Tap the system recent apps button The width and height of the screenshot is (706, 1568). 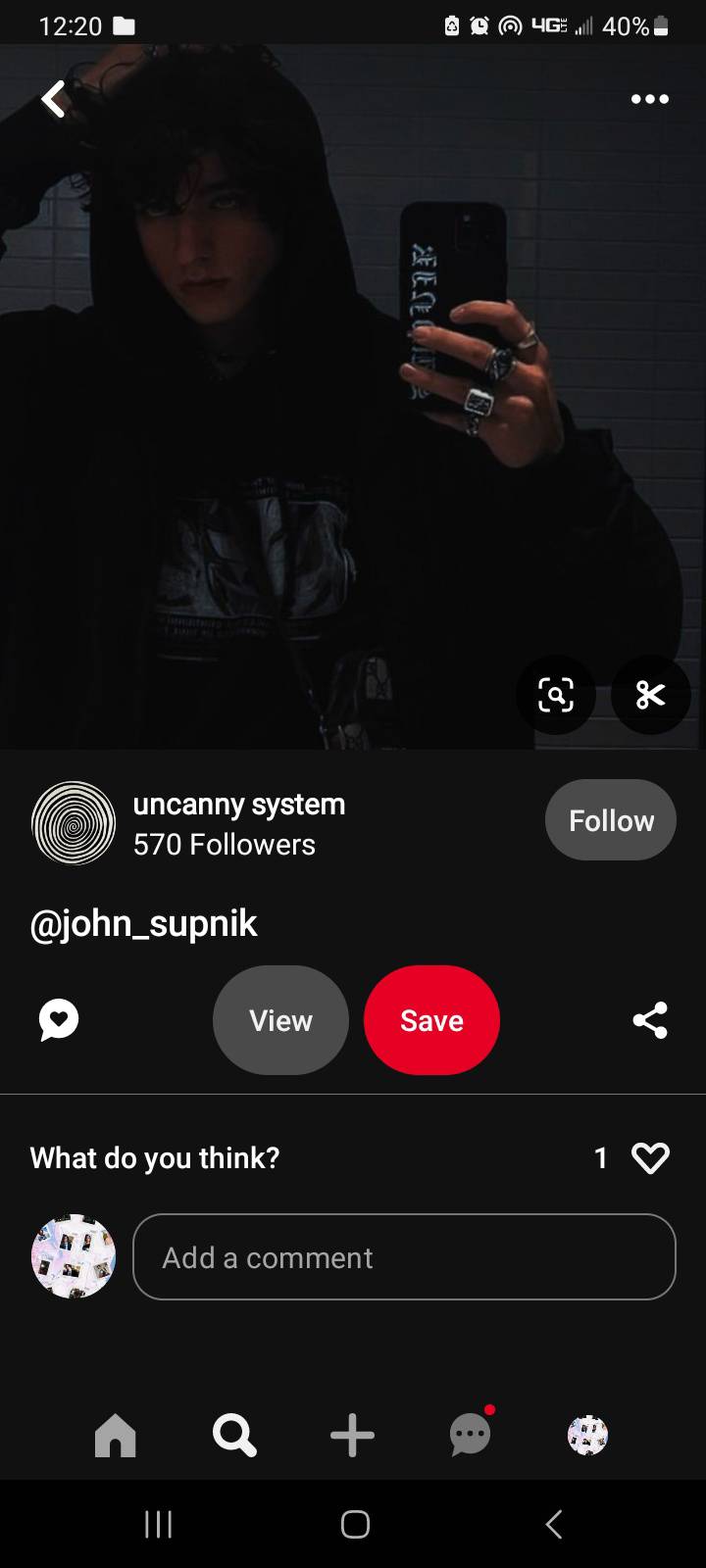158,1524
